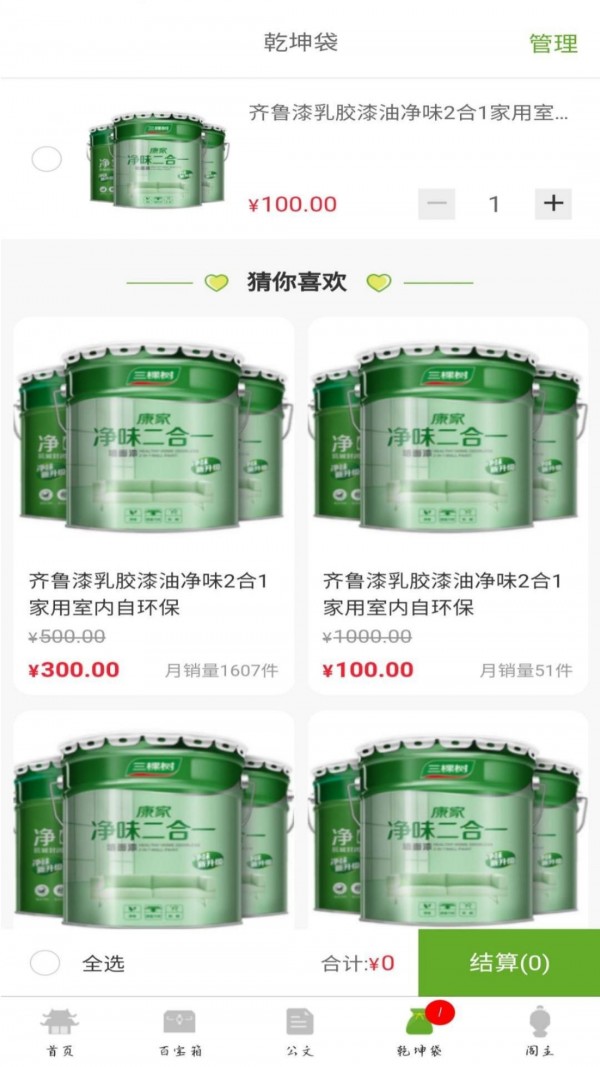Viewport: 600px width, 1067px height.
Task: Switch to the 公文 tab
Action: pos(300,1031)
